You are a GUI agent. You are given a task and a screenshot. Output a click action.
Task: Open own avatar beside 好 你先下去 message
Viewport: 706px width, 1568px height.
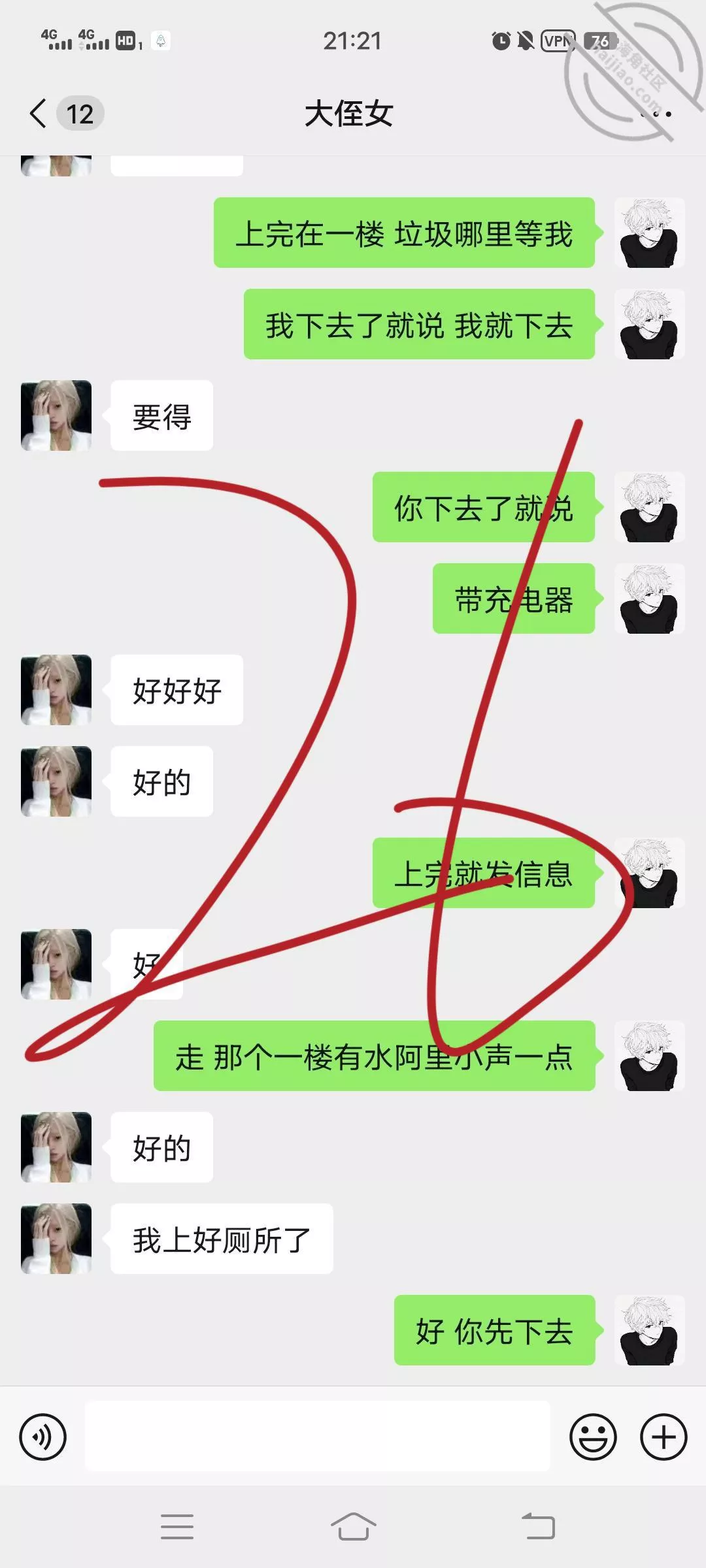pyautogui.click(x=649, y=1330)
